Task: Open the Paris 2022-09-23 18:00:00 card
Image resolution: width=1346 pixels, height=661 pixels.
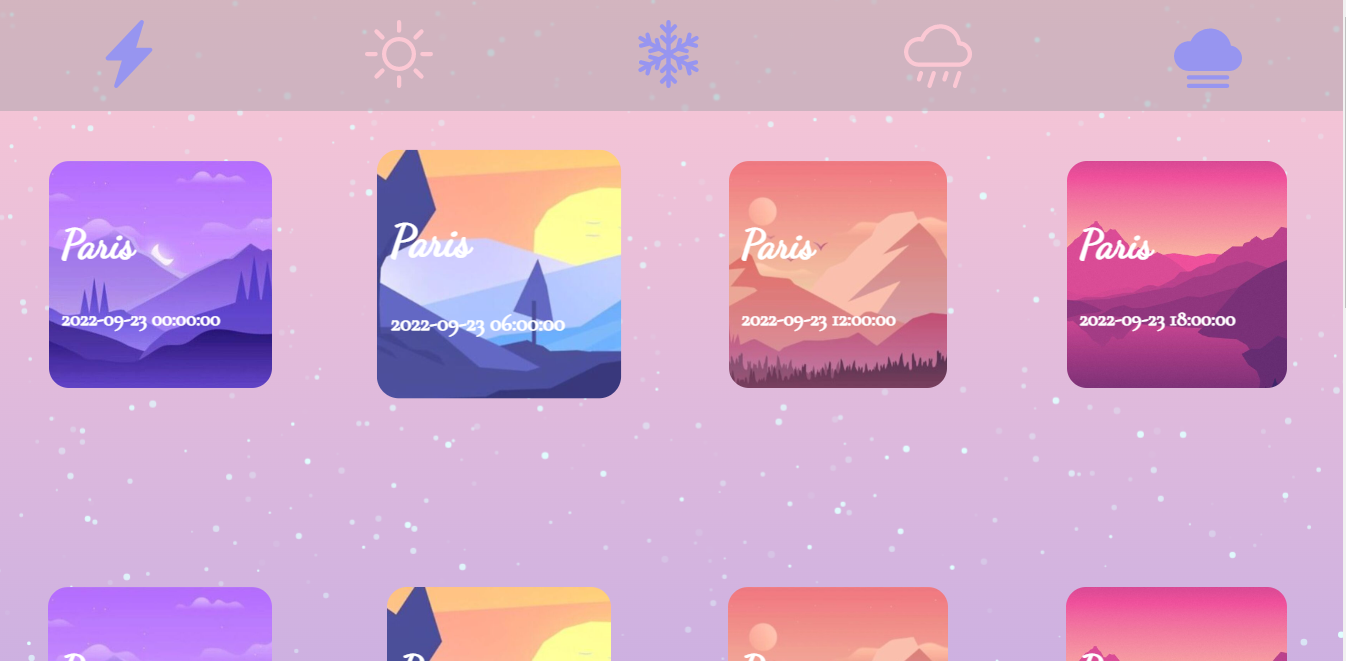Action: click(x=1176, y=274)
